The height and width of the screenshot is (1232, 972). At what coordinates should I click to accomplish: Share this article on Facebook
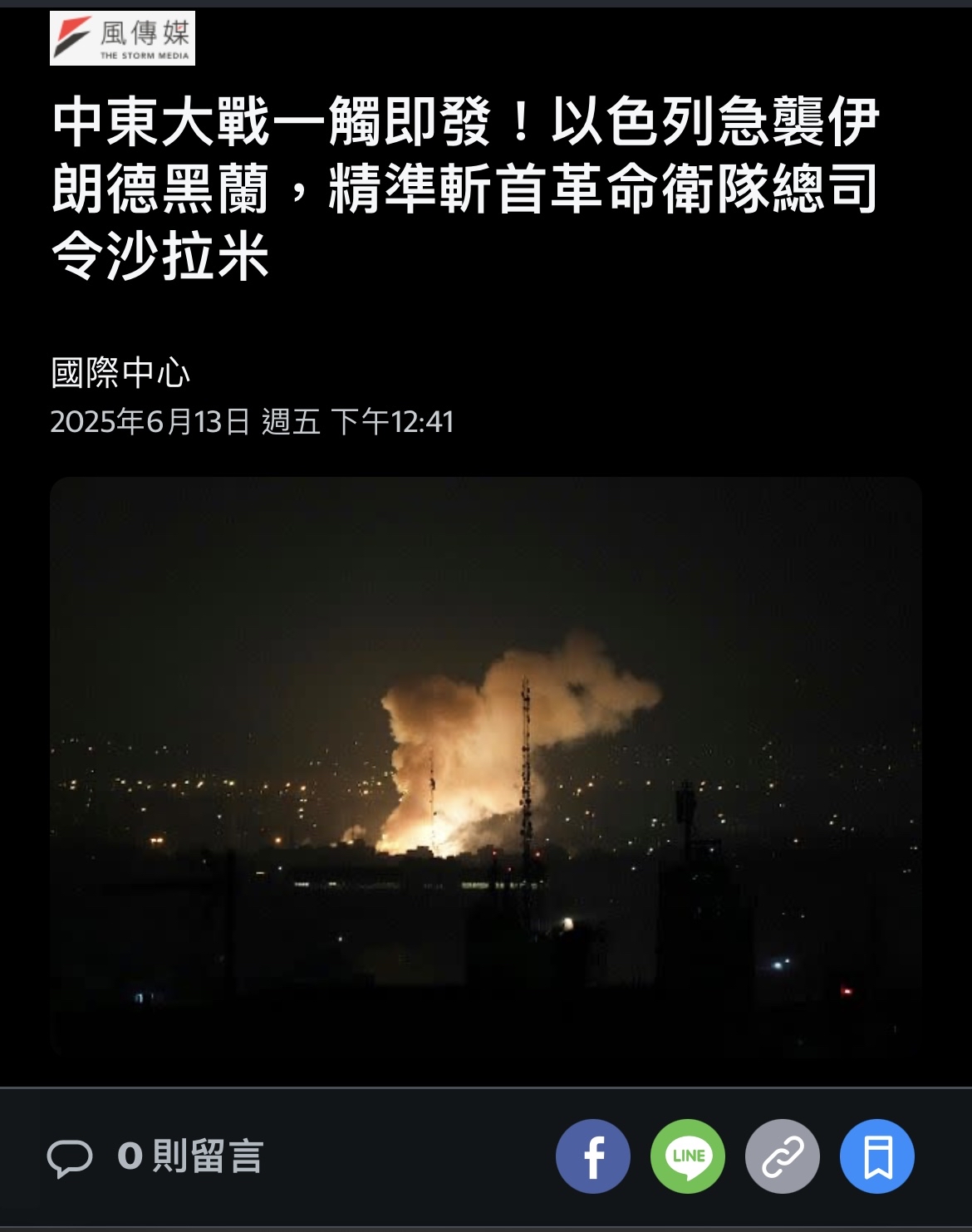pos(592,1156)
